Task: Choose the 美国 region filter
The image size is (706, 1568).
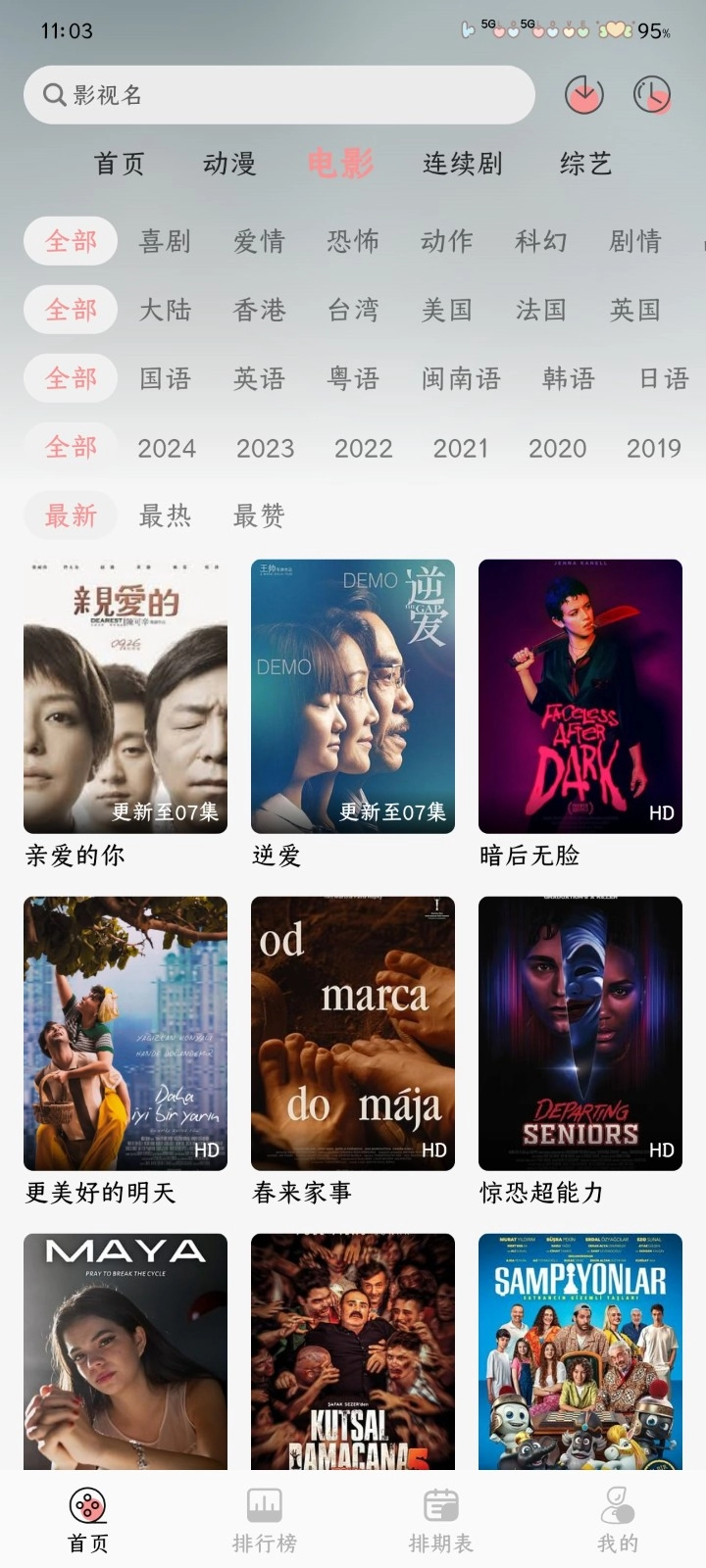Action: [x=447, y=310]
